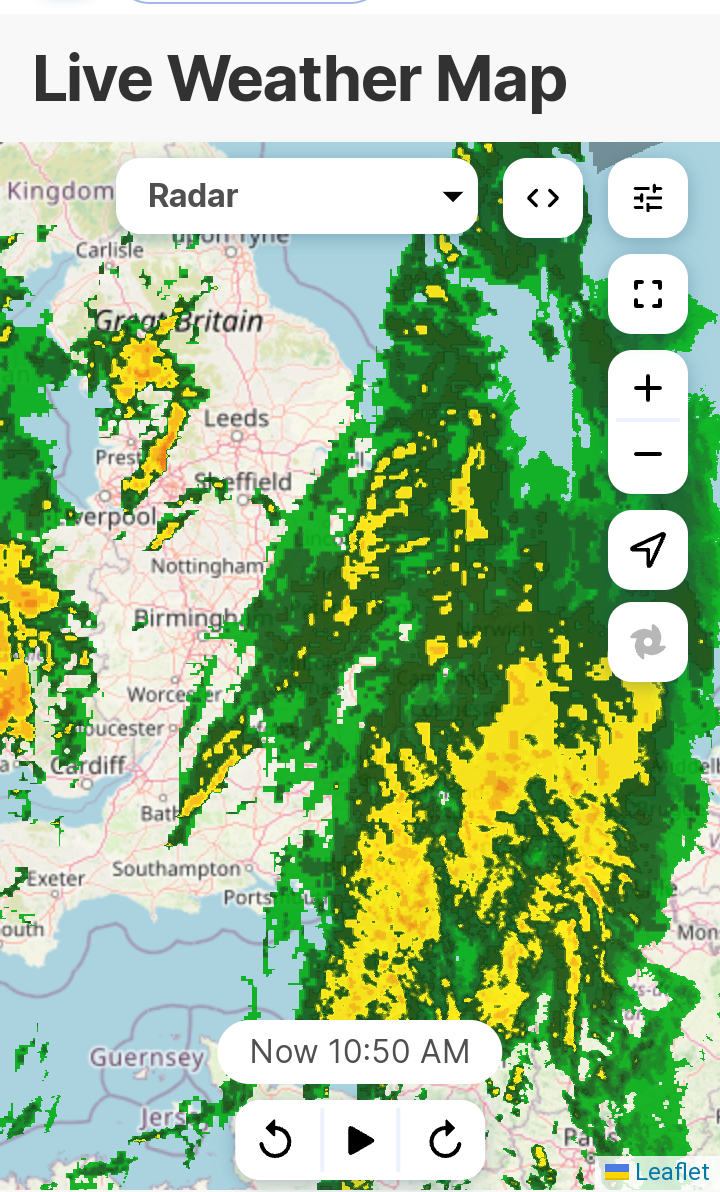Viewport: 720px width, 1192px height.
Task: Zoom in on the map
Action: (x=648, y=388)
